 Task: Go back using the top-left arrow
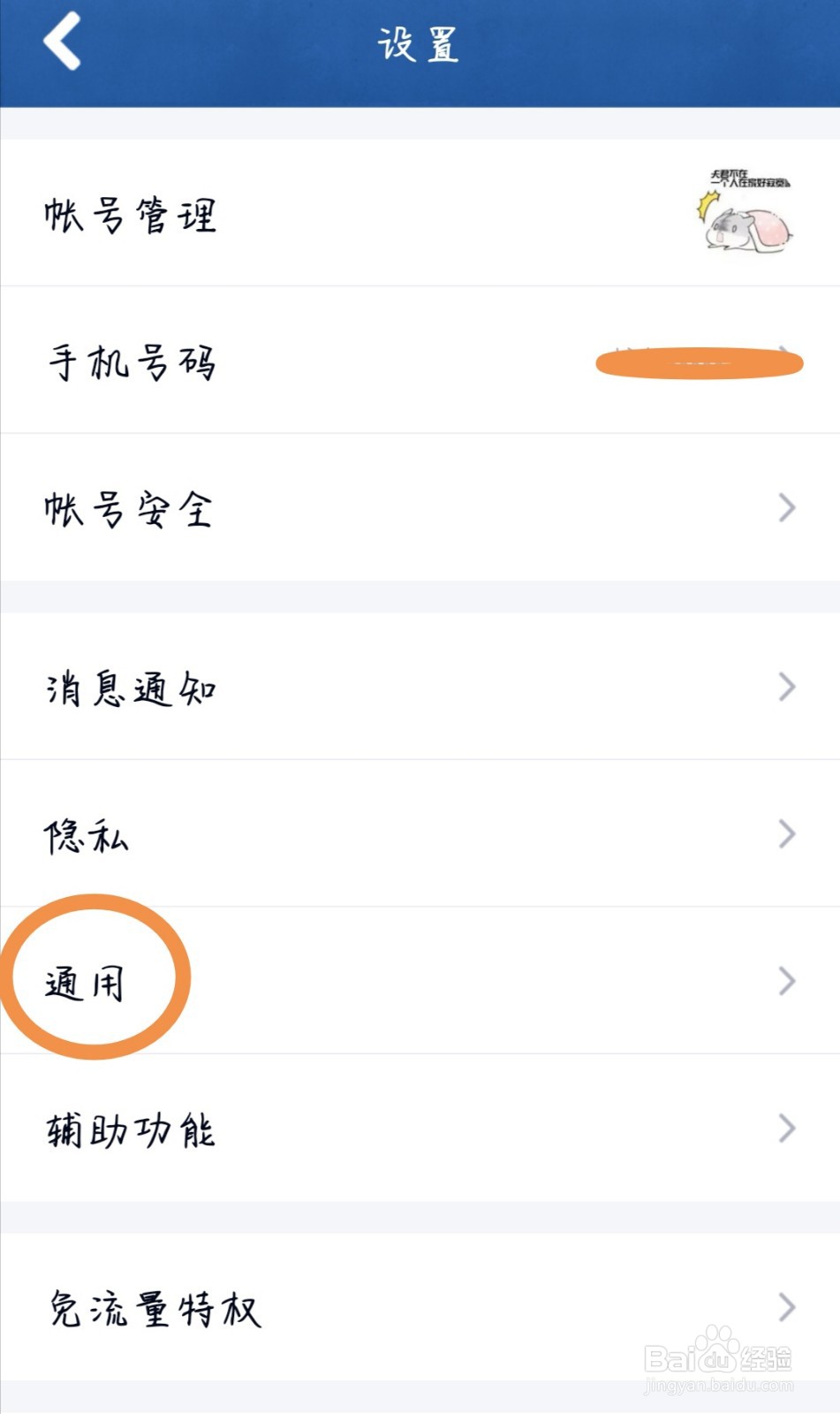pyautogui.click(x=62, y=41)
